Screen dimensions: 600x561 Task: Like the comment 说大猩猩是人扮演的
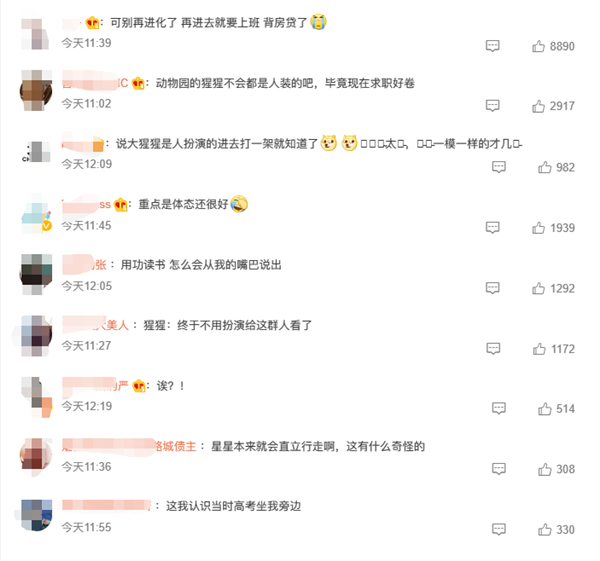[545, 167]
